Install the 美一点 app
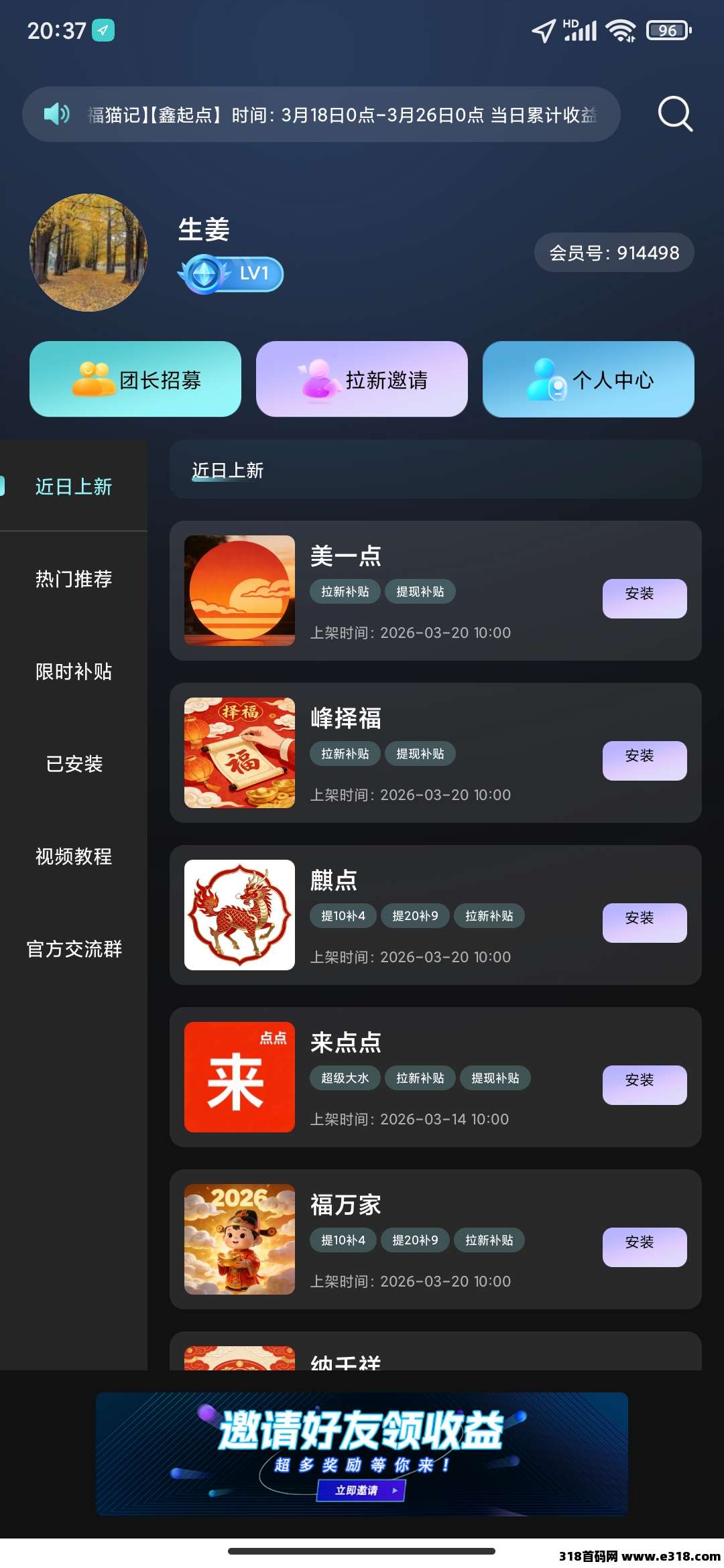724x1568 pixels. [644, 598]
